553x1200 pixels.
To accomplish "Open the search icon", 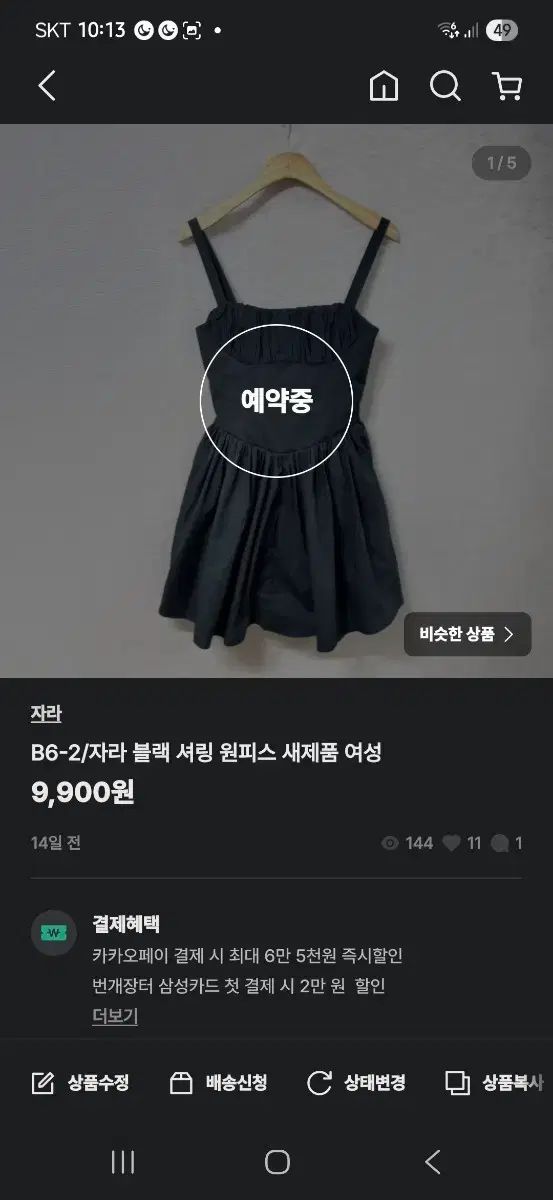I will point(445,87).
